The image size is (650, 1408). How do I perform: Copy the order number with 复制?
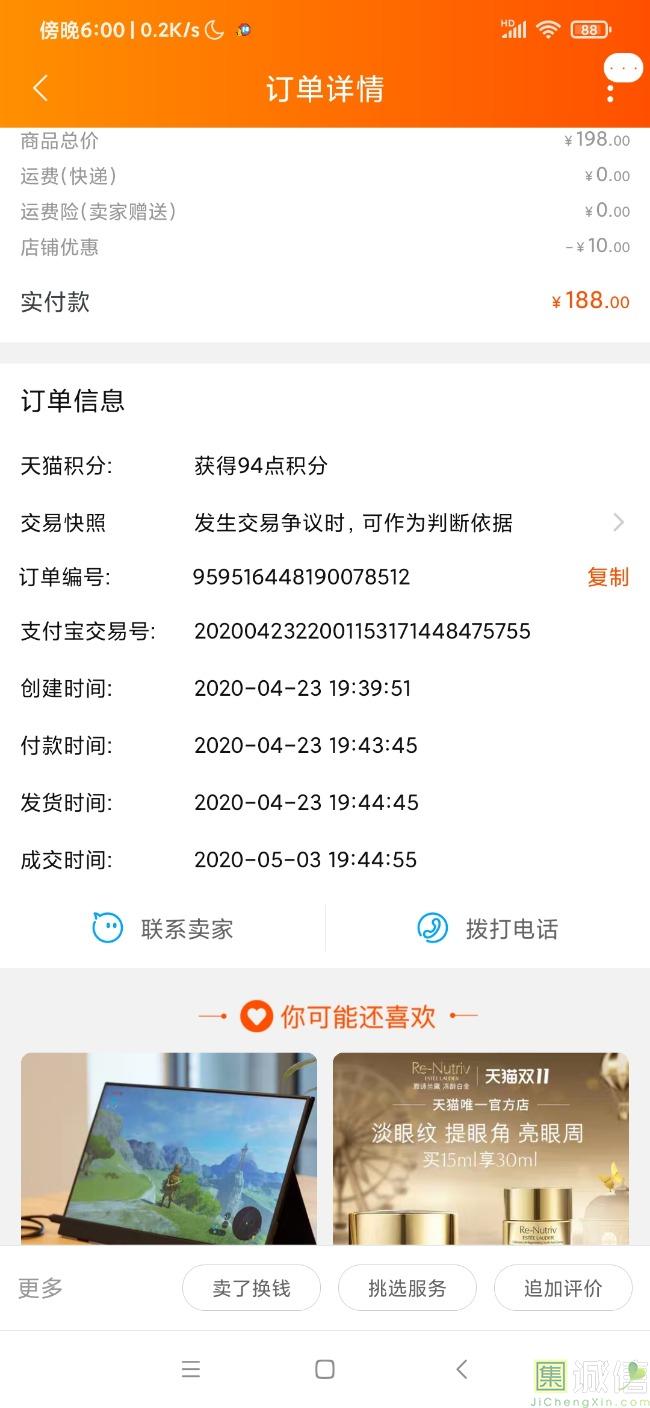pos(607,577)
